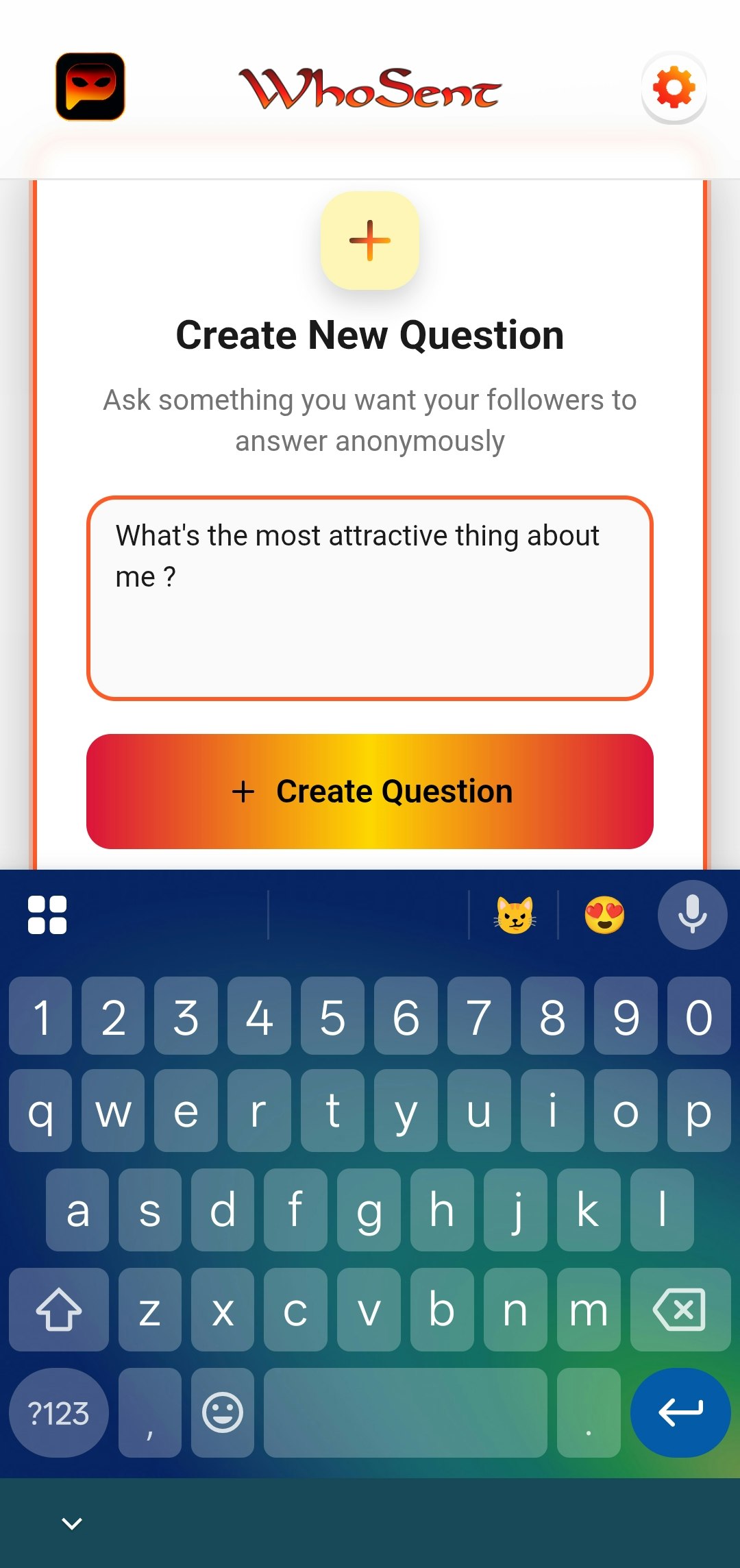Hide the keyboard with the down chevron
Image resolution: width=740 pixels, height=1568 pixels.
(x=72, y=1523)
